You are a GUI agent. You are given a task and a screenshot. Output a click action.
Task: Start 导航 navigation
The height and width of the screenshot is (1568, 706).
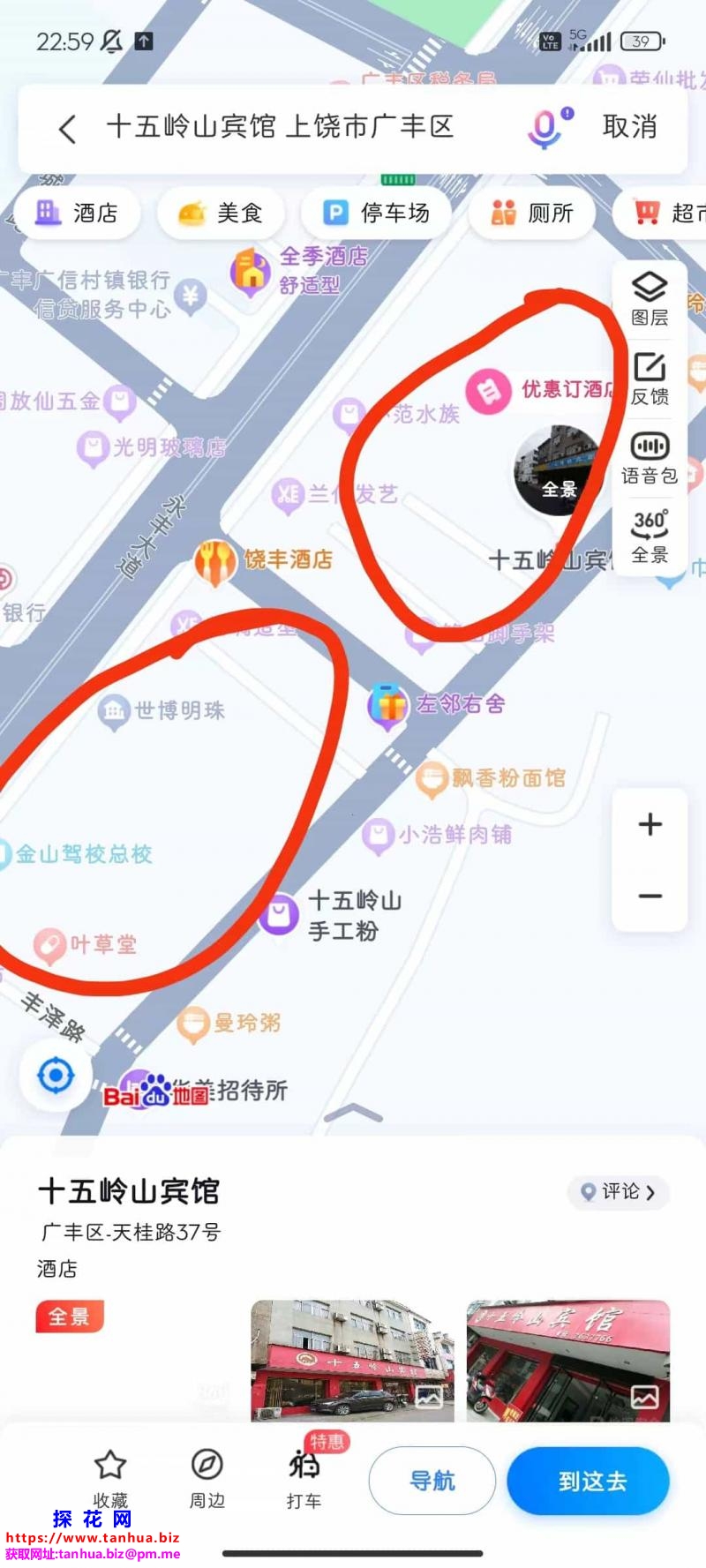432,1481
